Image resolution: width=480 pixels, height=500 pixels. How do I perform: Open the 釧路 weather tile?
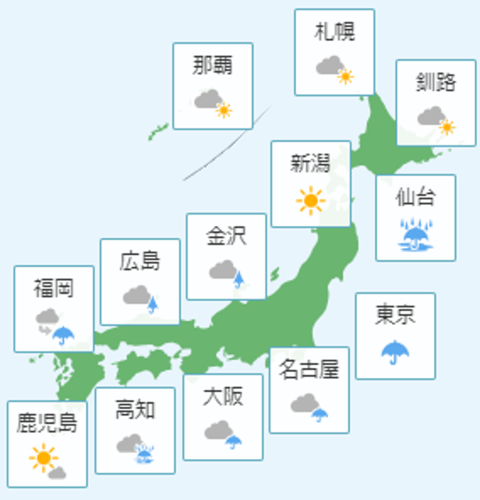[x=436, y=103]
